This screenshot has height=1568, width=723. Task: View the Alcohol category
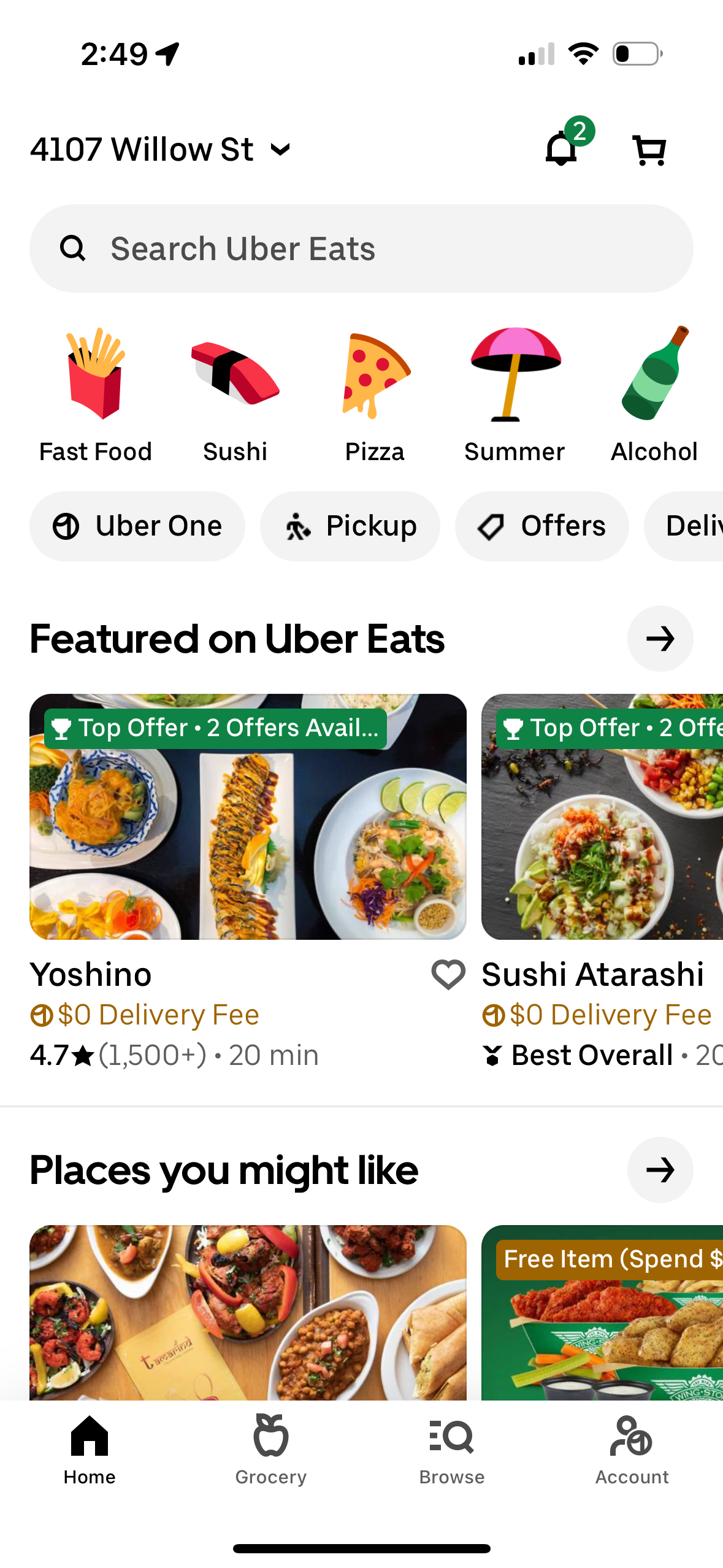click(654, 393)
